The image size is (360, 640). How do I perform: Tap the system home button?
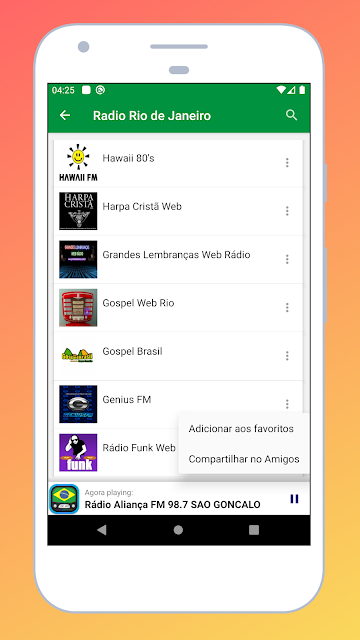pyautogui.click(x=178, y=530)
